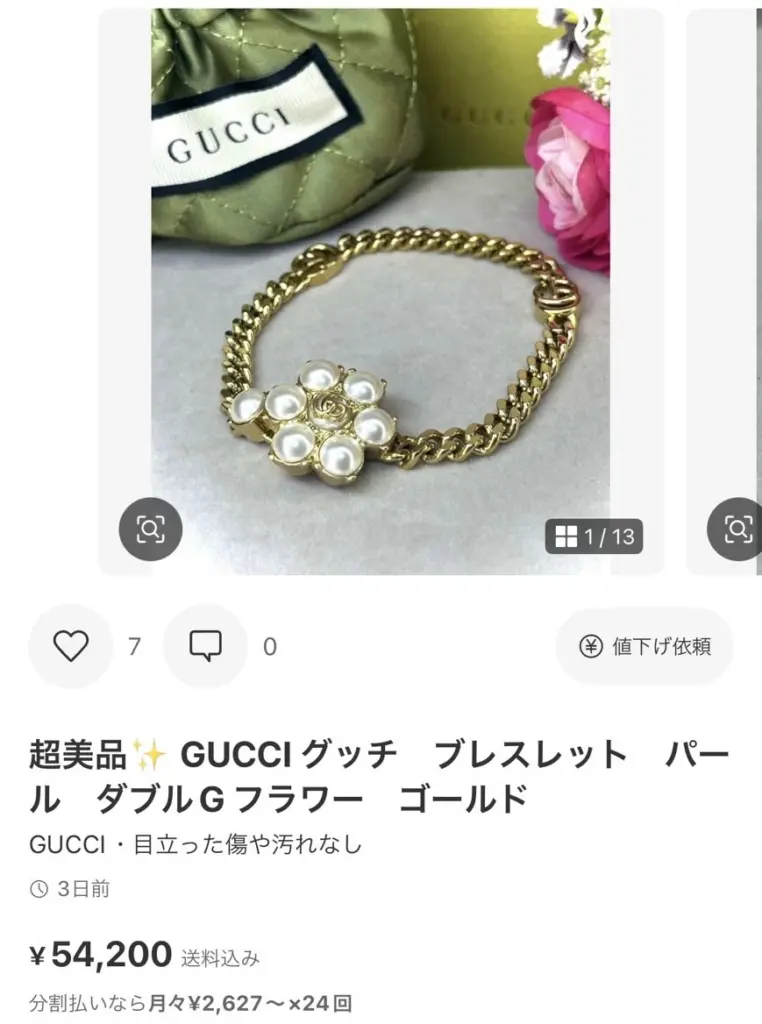Open the comments for this item

pos(205,647)
